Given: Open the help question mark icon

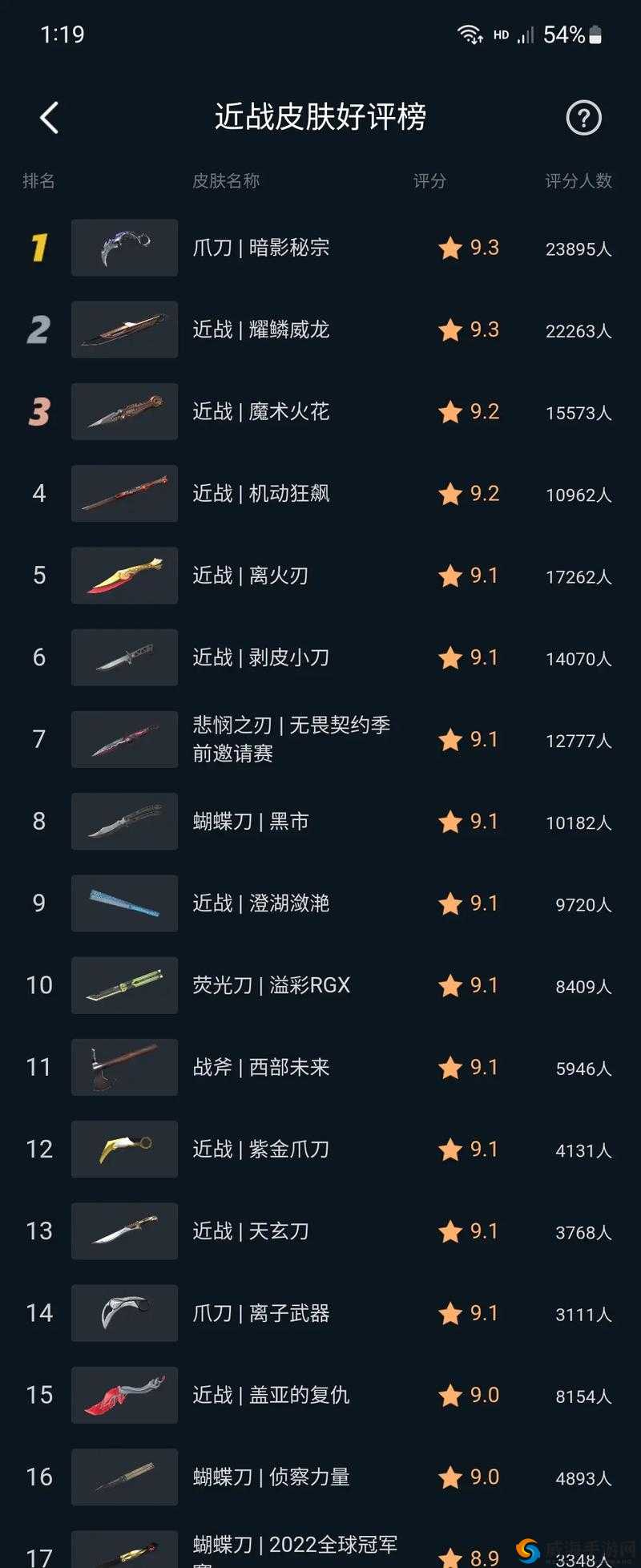Looking at the screenshot, I should [x=583, y=117].
